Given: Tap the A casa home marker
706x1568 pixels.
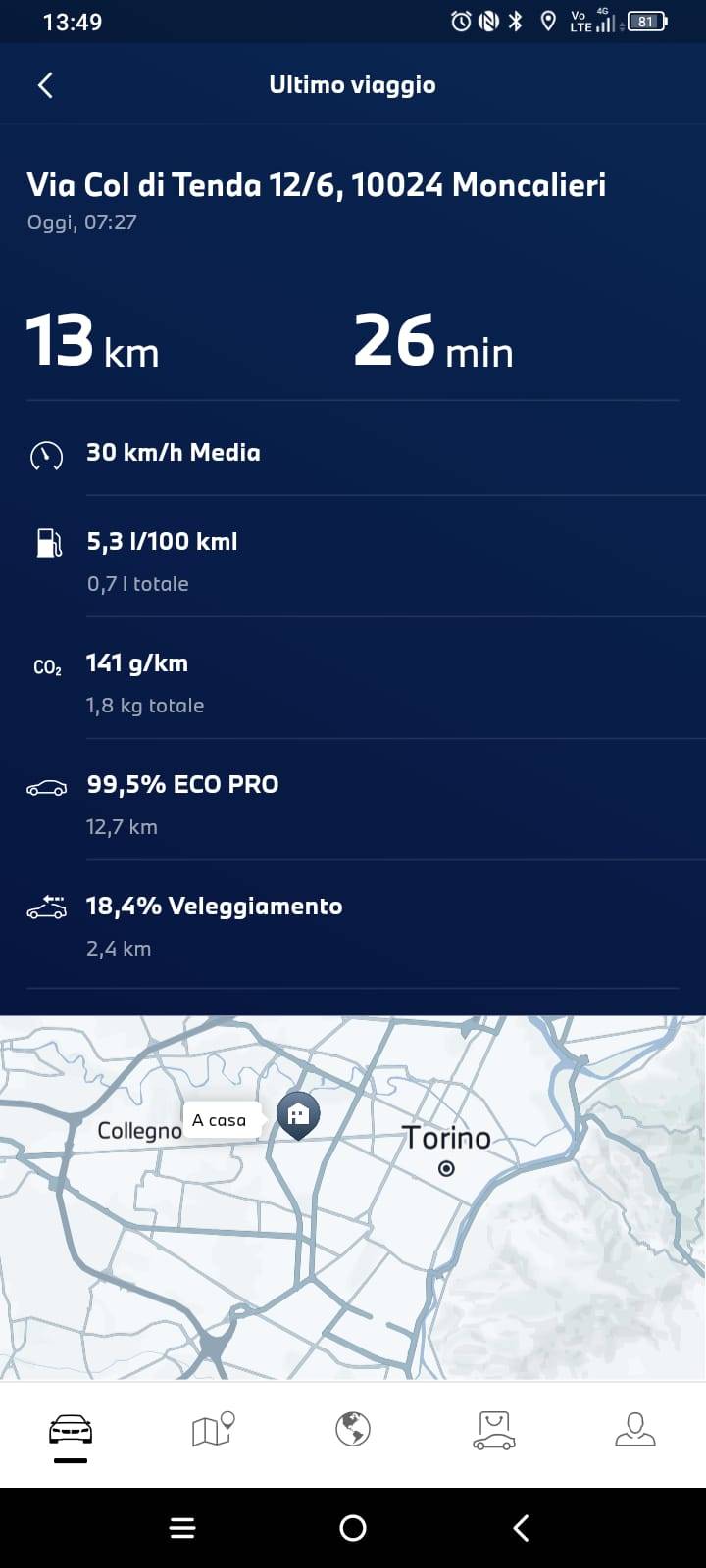Looking at the screenshot, I should coord(298,1114).
